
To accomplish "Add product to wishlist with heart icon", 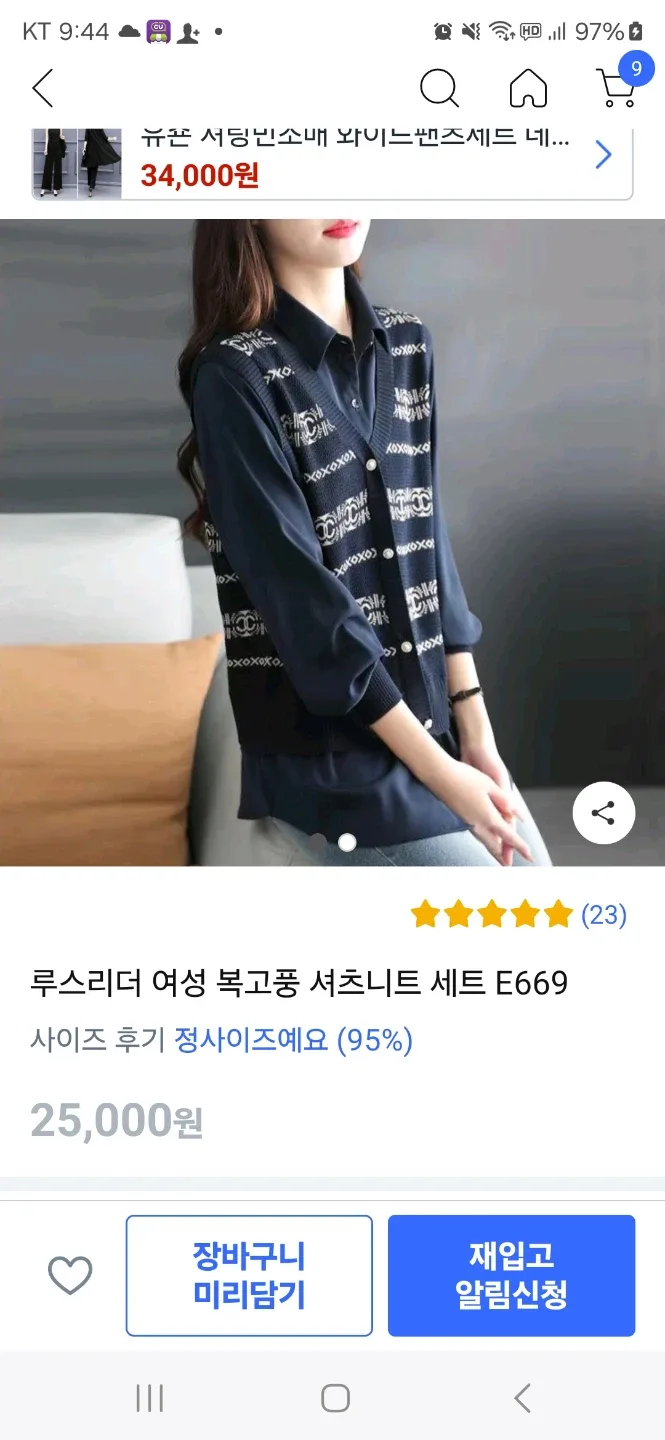I will pos(70,1275).
